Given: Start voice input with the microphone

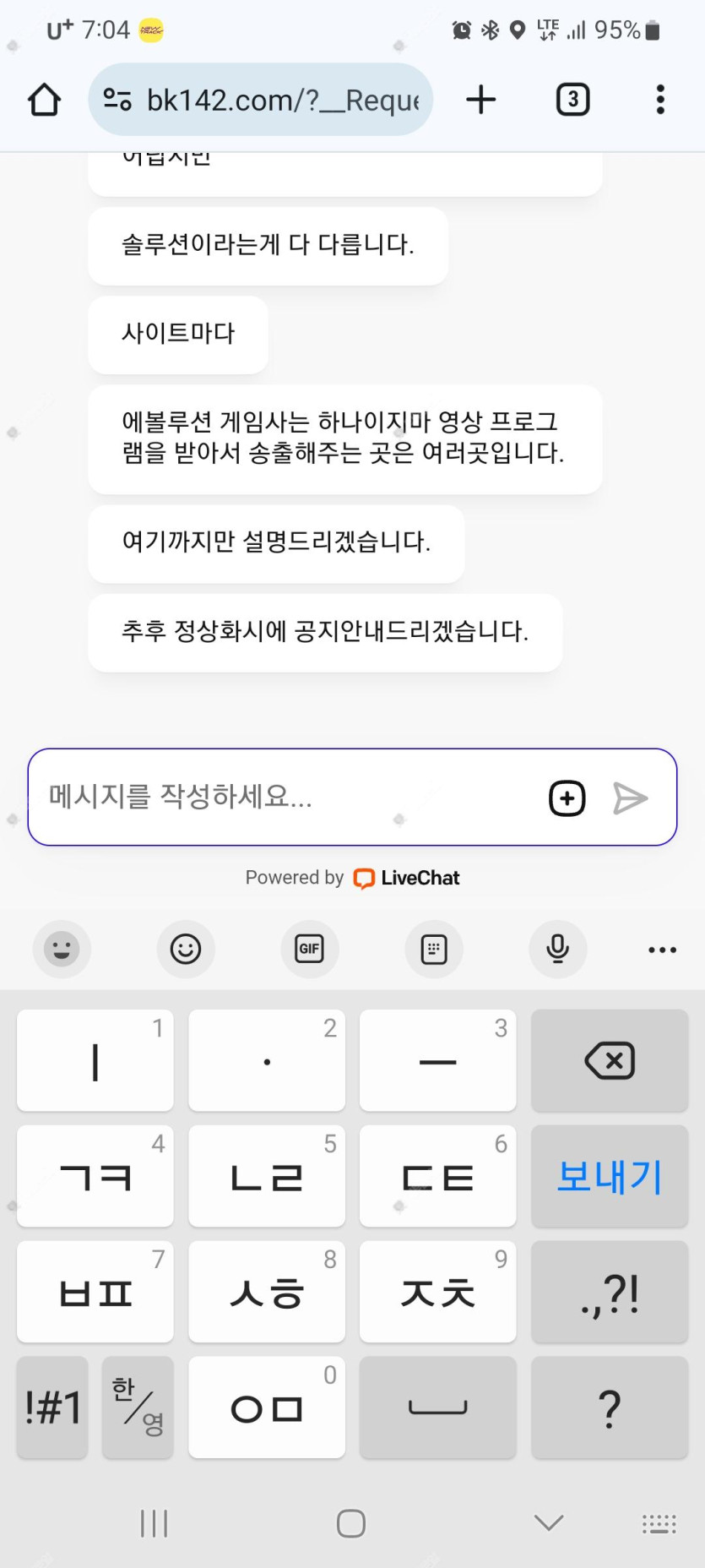Looking at the screenshot, I should coord(557,949).
